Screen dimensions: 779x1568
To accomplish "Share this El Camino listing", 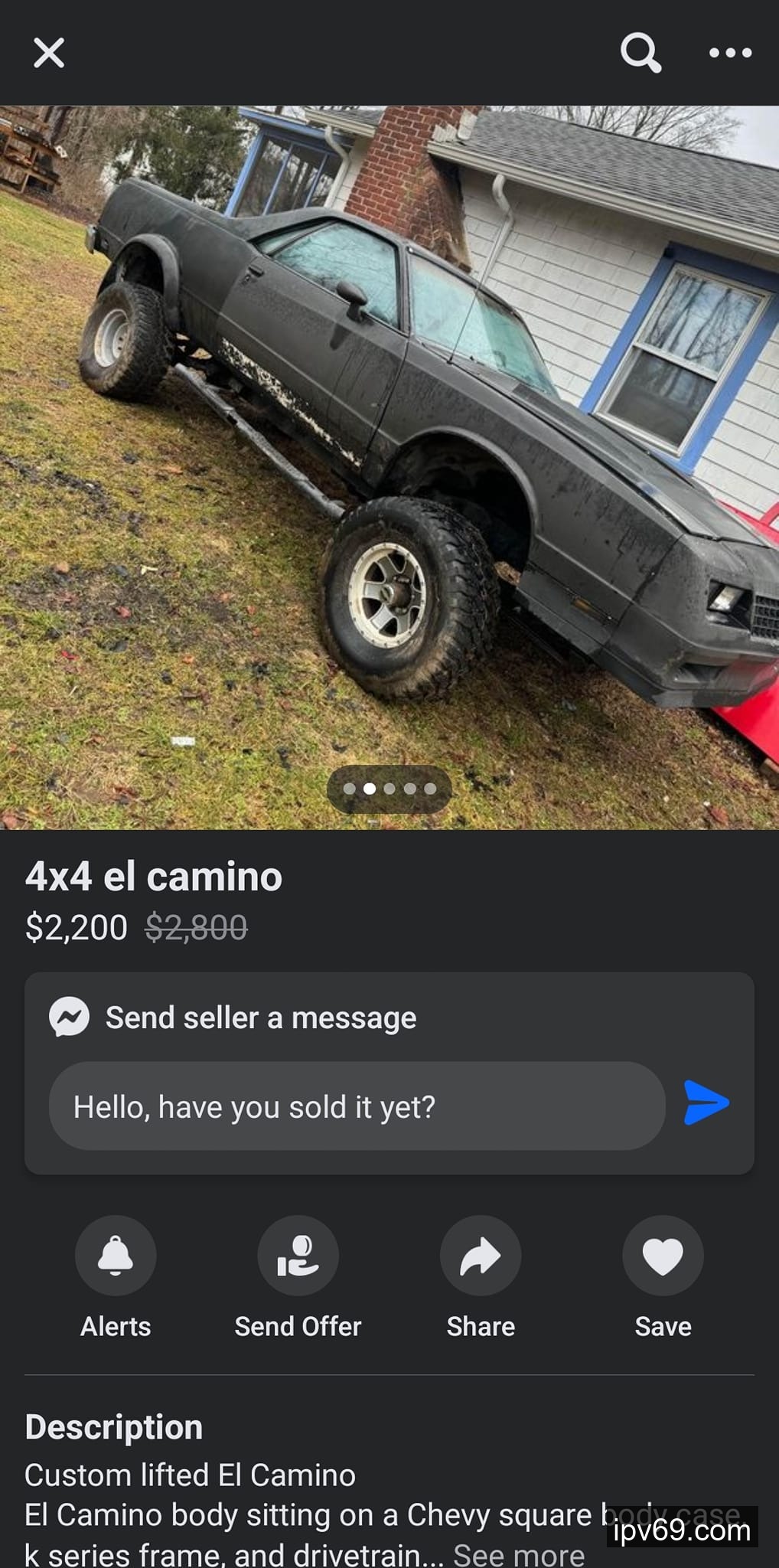I will [x=481, y=1256].
